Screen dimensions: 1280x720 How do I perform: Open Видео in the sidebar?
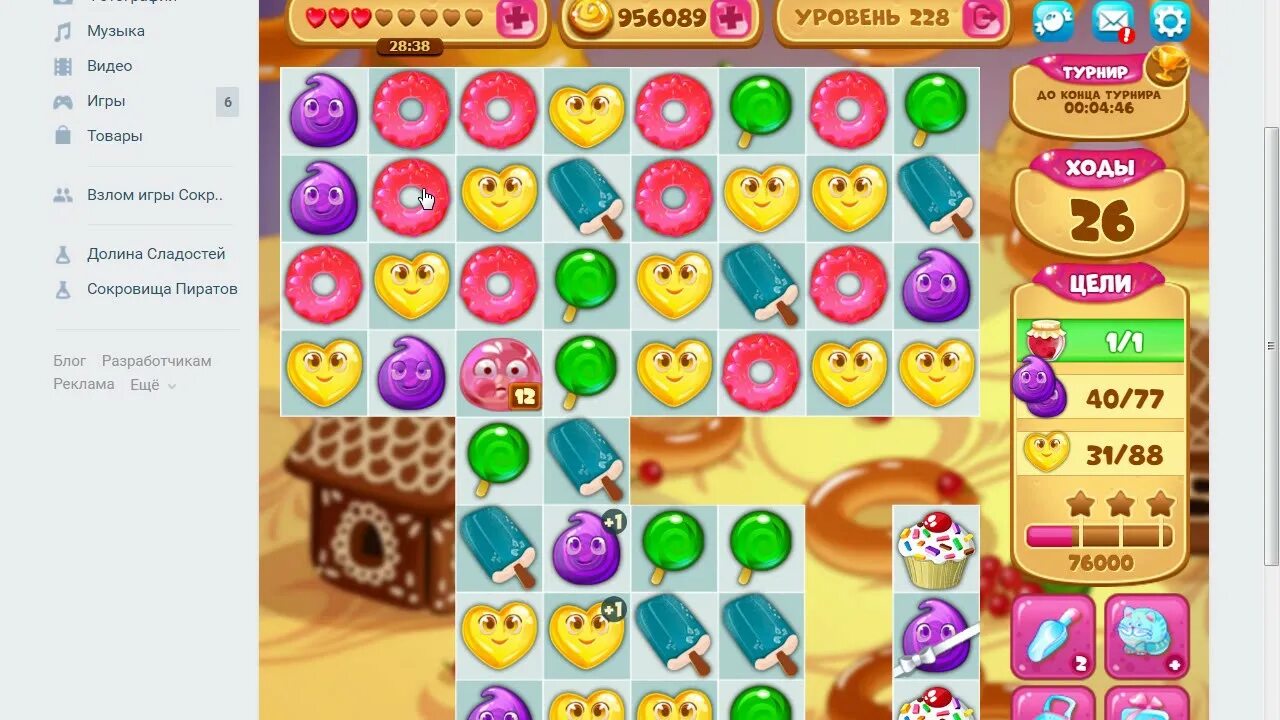(x=109, y=66)
